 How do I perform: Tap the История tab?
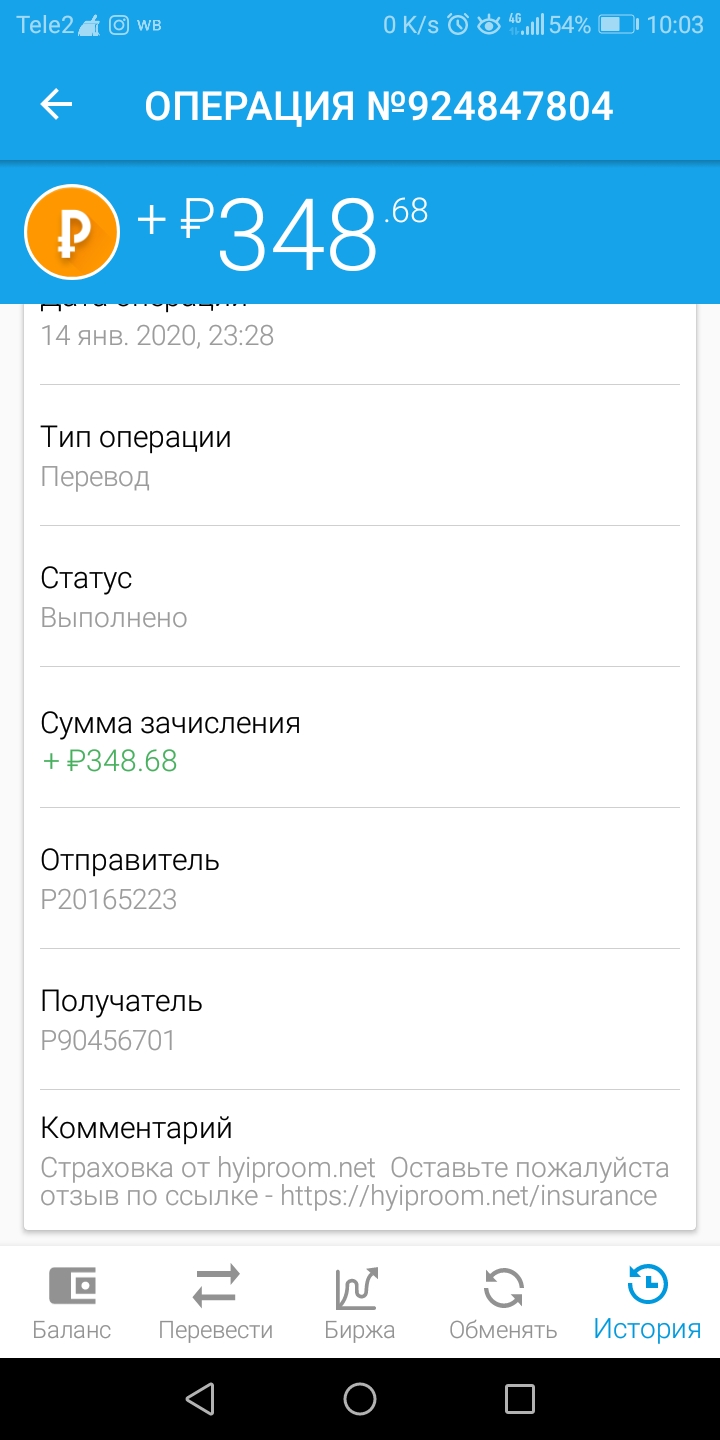pyautogui.click(x=647, y=1302)
